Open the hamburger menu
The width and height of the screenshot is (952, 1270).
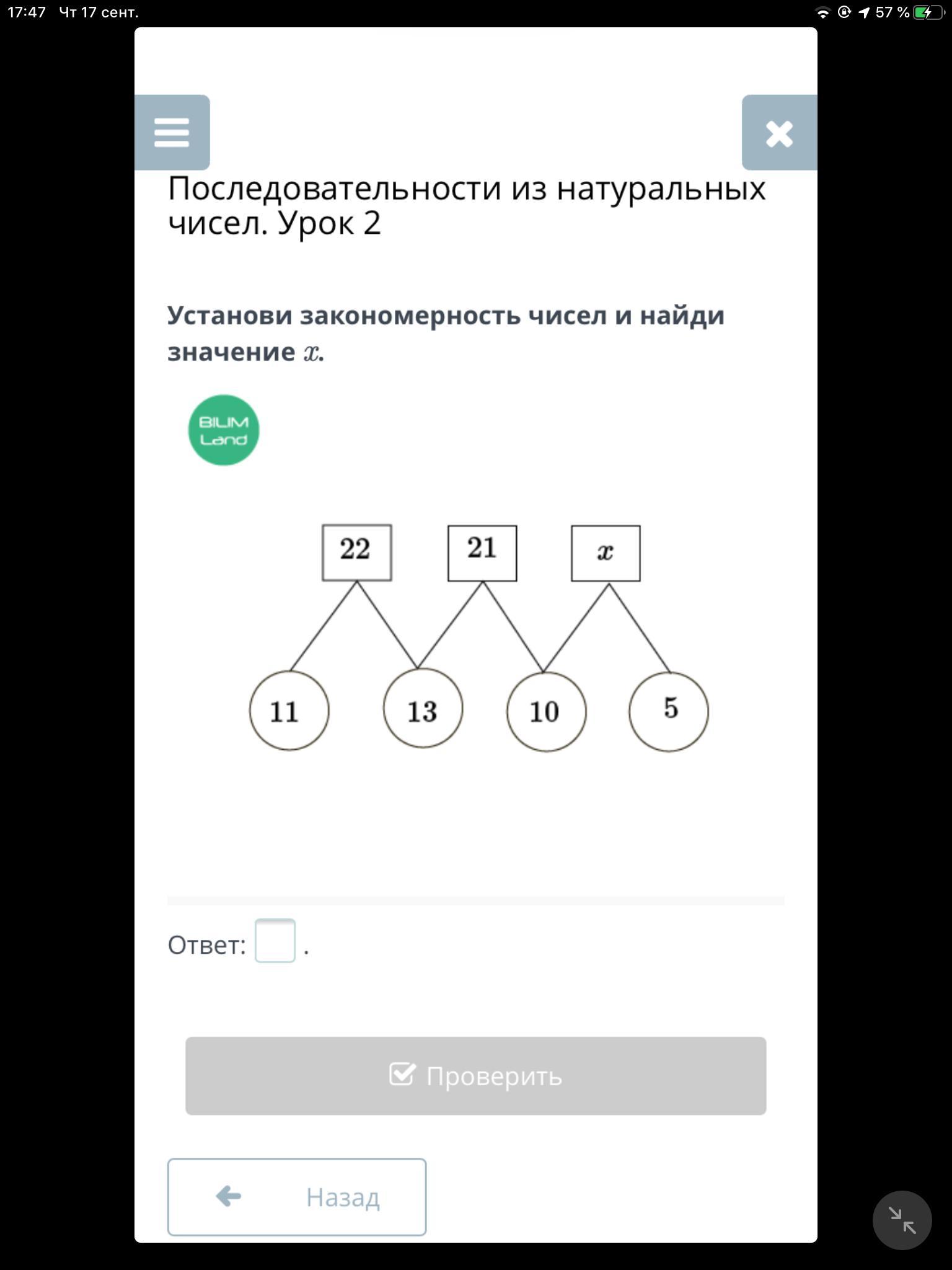point(172,132)
